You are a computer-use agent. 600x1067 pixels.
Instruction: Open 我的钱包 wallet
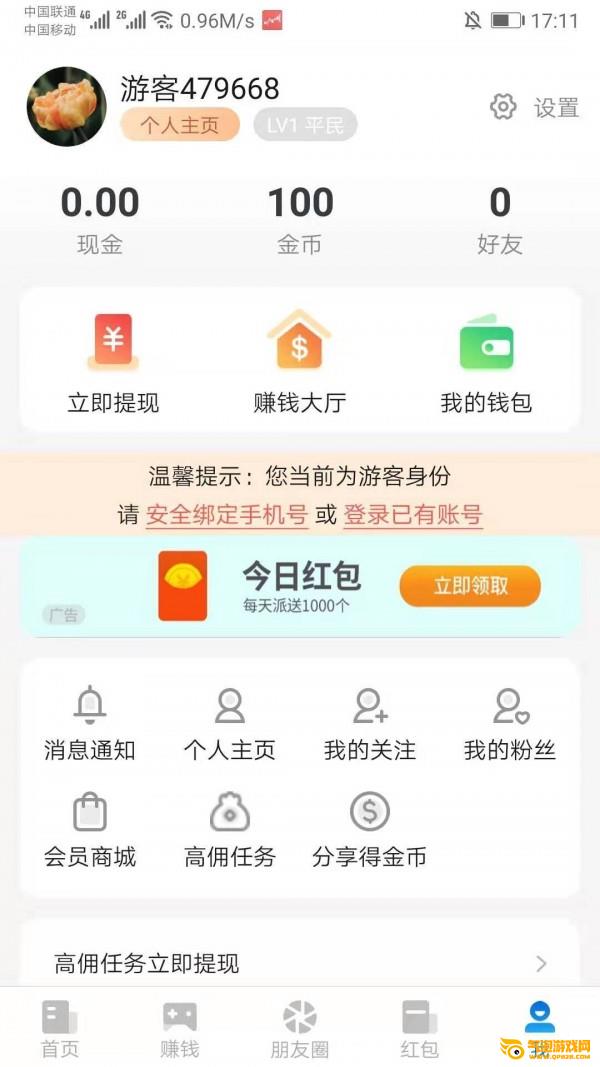pos(486,363)
